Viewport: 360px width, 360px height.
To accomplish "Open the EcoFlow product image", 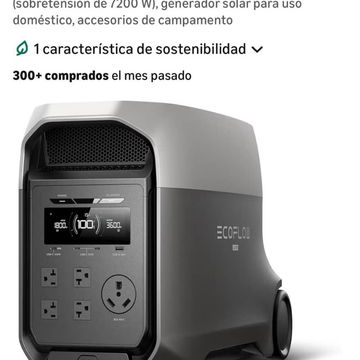I will [157, 230].
